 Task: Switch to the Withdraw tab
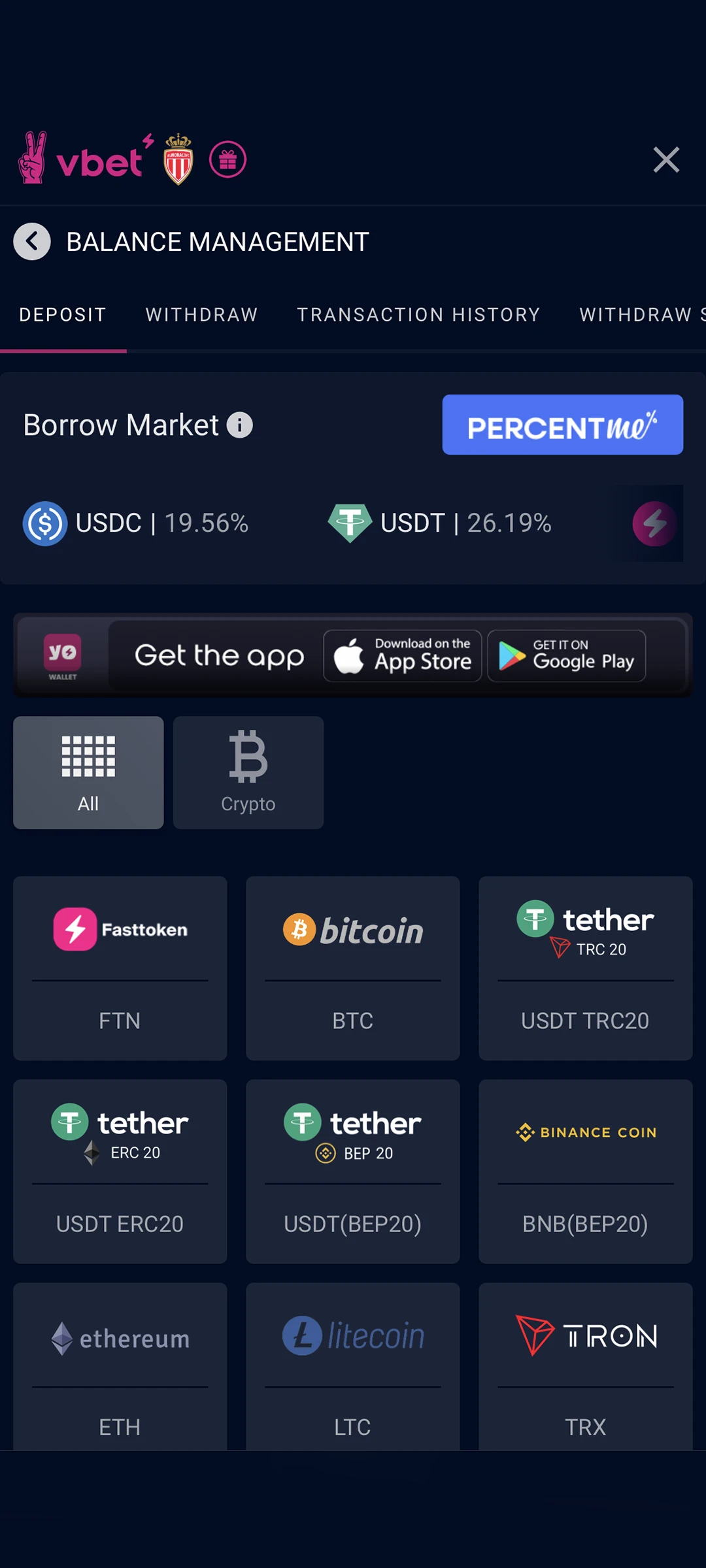click(201, 315)
